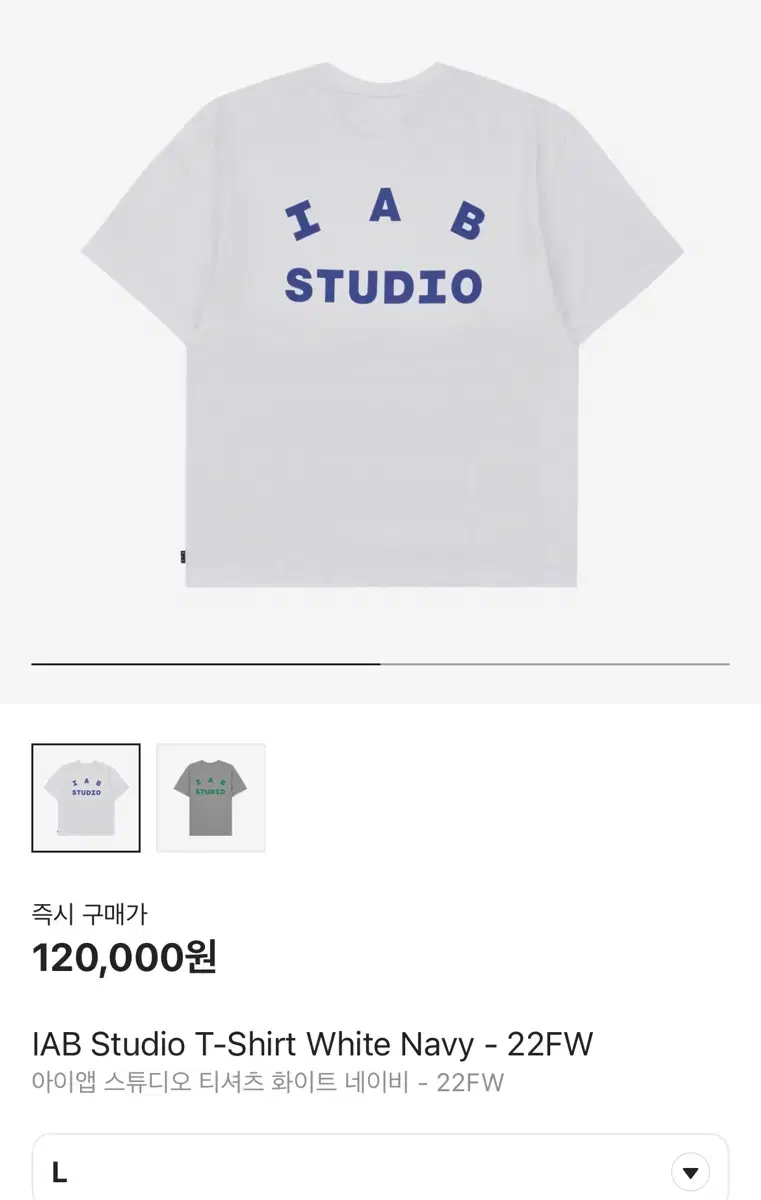Select the white T-shirt thumbnail
This screenshot has height=1200, width=761.
(86, 798)
